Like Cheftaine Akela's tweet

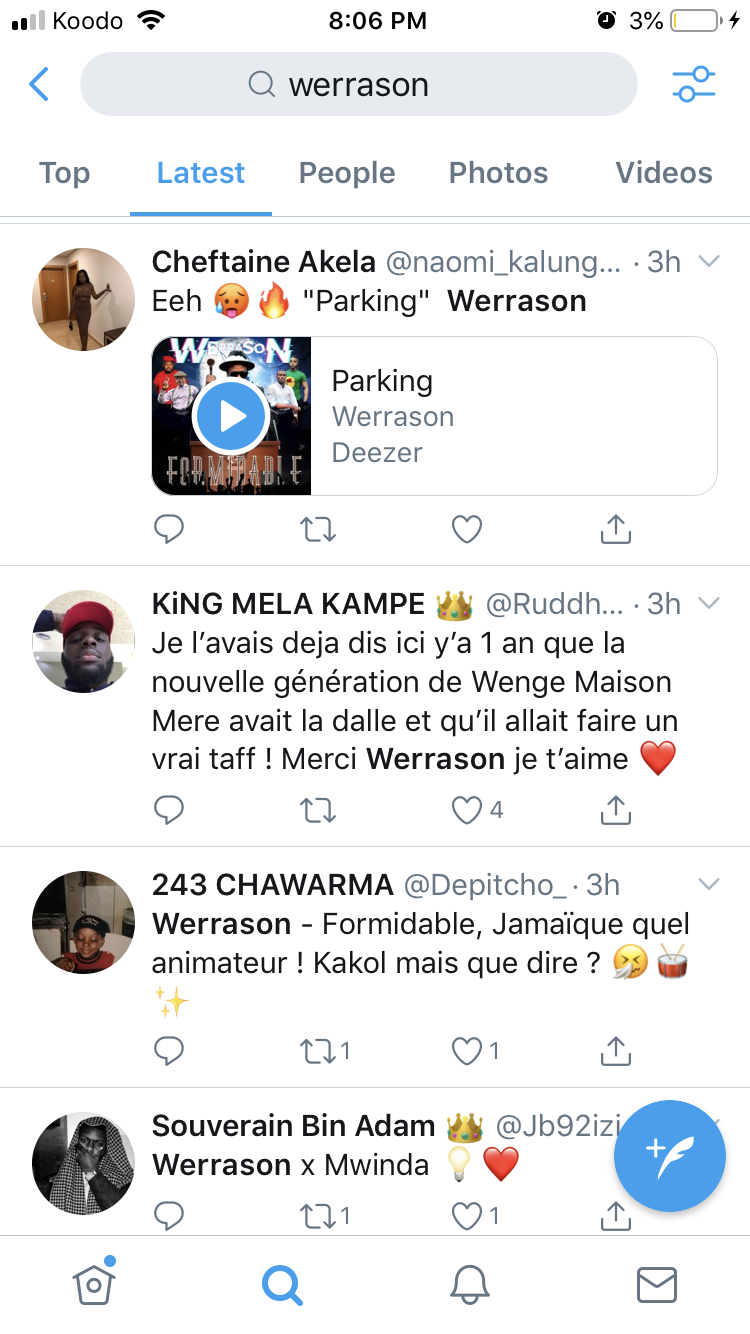click(x=467, y=529)
